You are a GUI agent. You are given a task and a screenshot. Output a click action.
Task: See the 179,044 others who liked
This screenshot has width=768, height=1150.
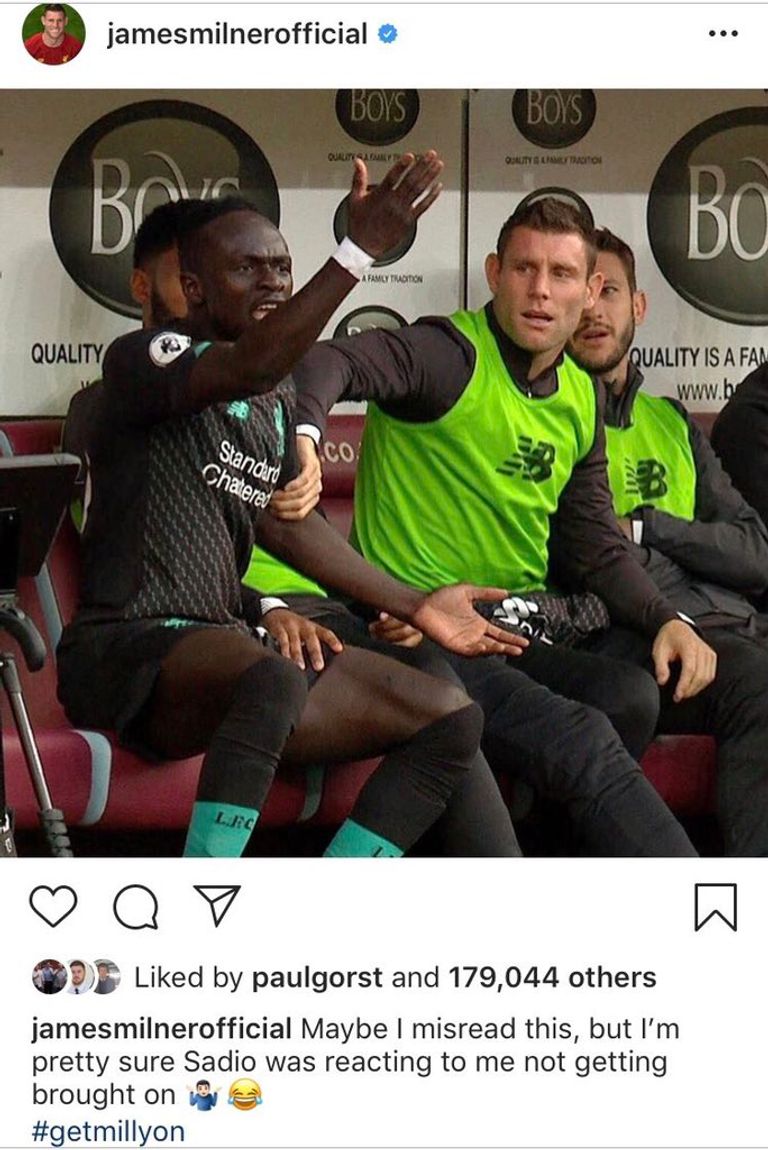click(x=551, y=977)
